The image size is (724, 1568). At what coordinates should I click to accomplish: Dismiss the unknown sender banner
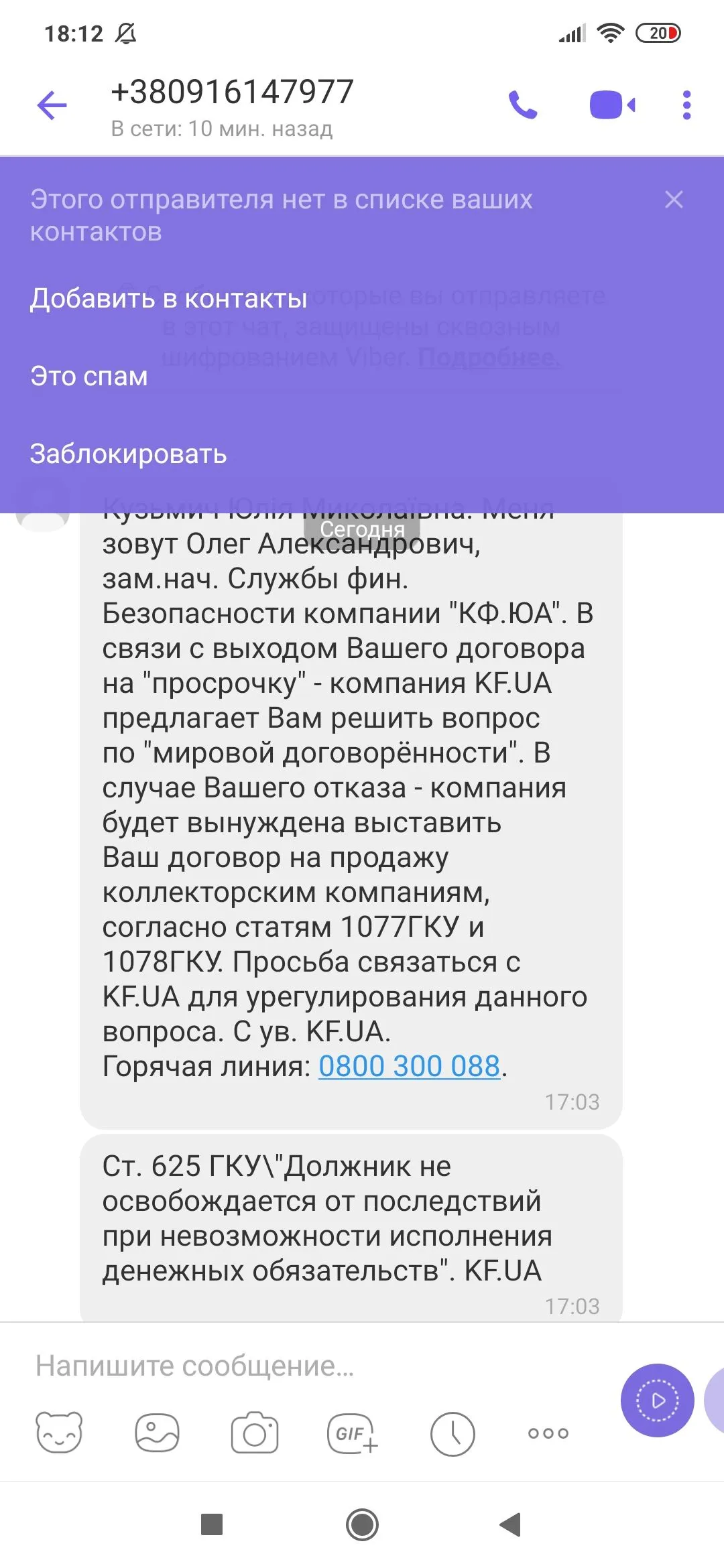pyautogui.click(x=674, y=200)
